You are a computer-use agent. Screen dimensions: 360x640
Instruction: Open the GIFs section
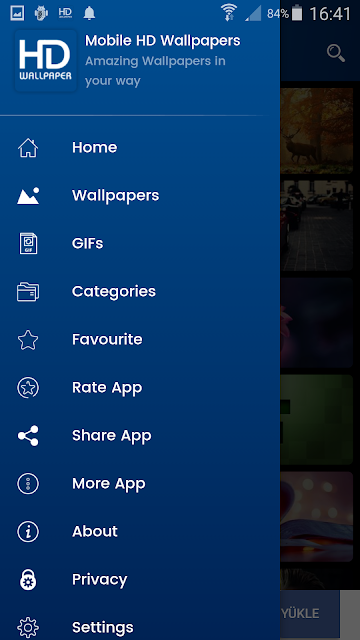(x=140, y=243)
